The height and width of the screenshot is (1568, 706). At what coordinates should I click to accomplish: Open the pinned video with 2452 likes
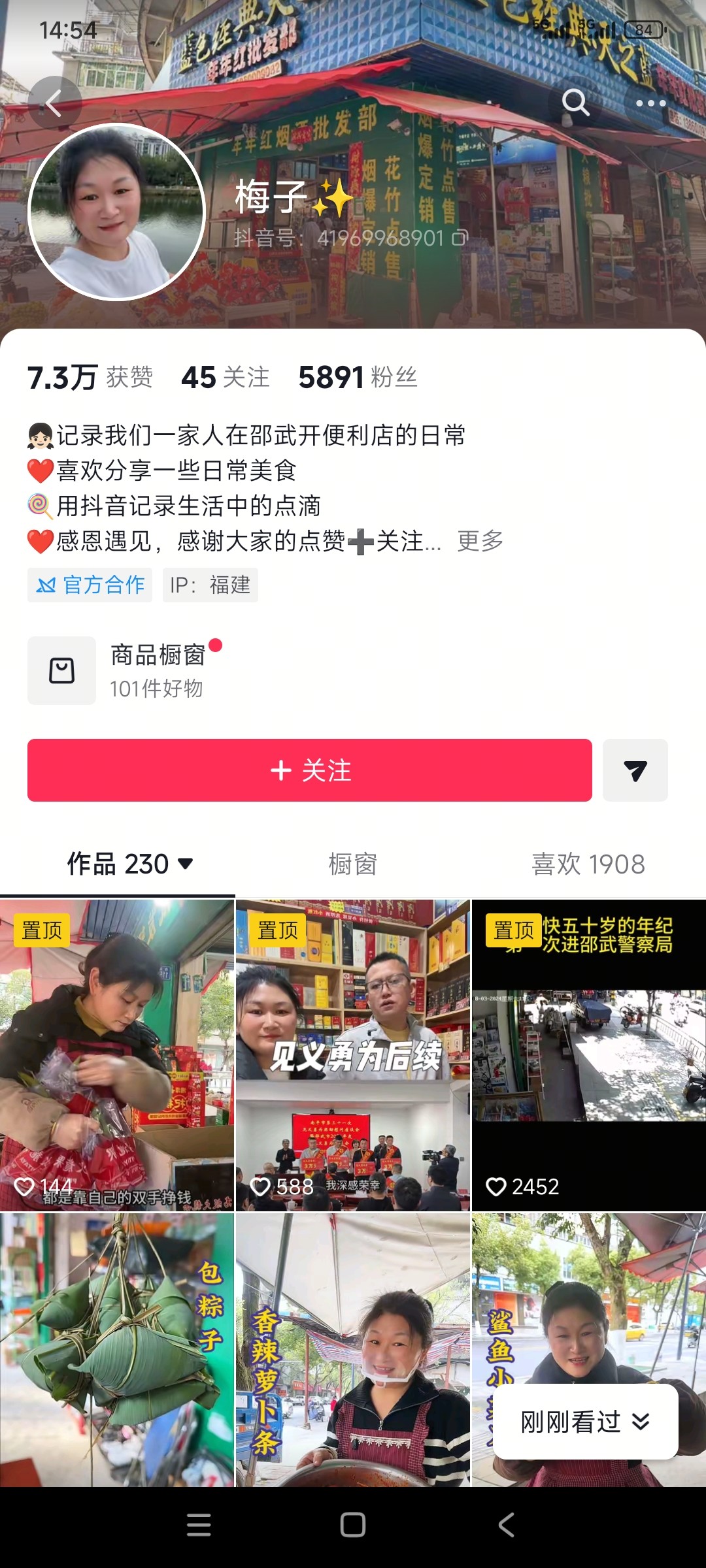click(588, 1055)
